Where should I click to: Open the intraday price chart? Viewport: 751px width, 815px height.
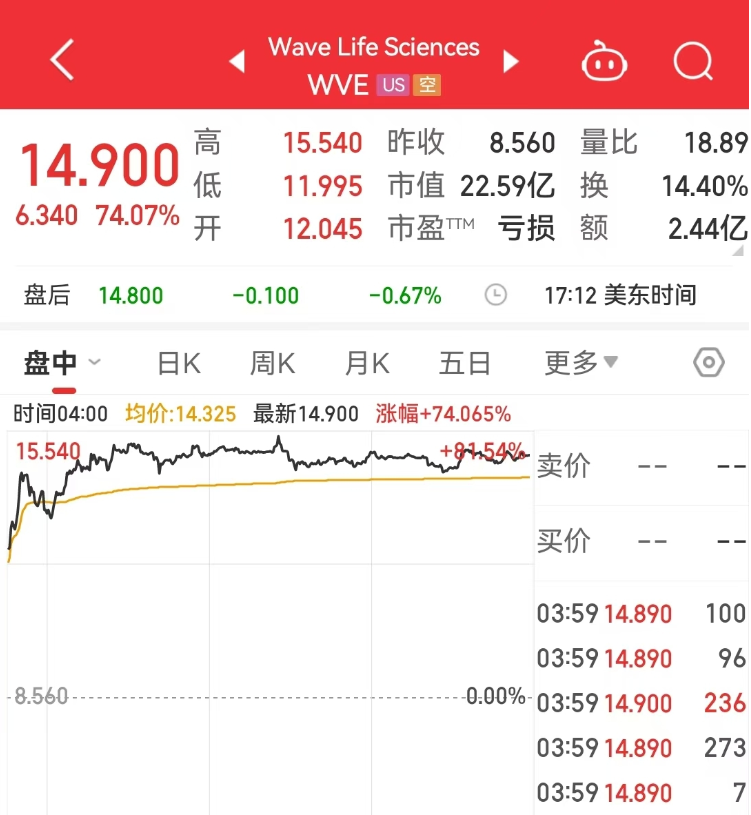coord(268,600)
